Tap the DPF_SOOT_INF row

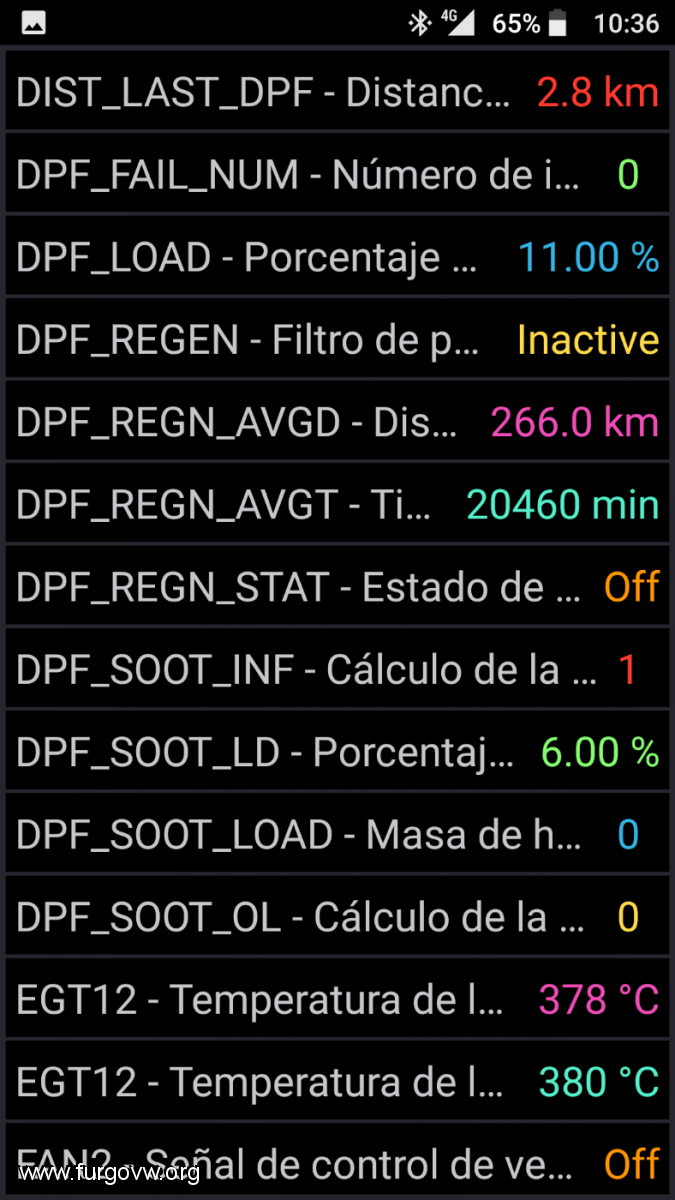point(337,670)
